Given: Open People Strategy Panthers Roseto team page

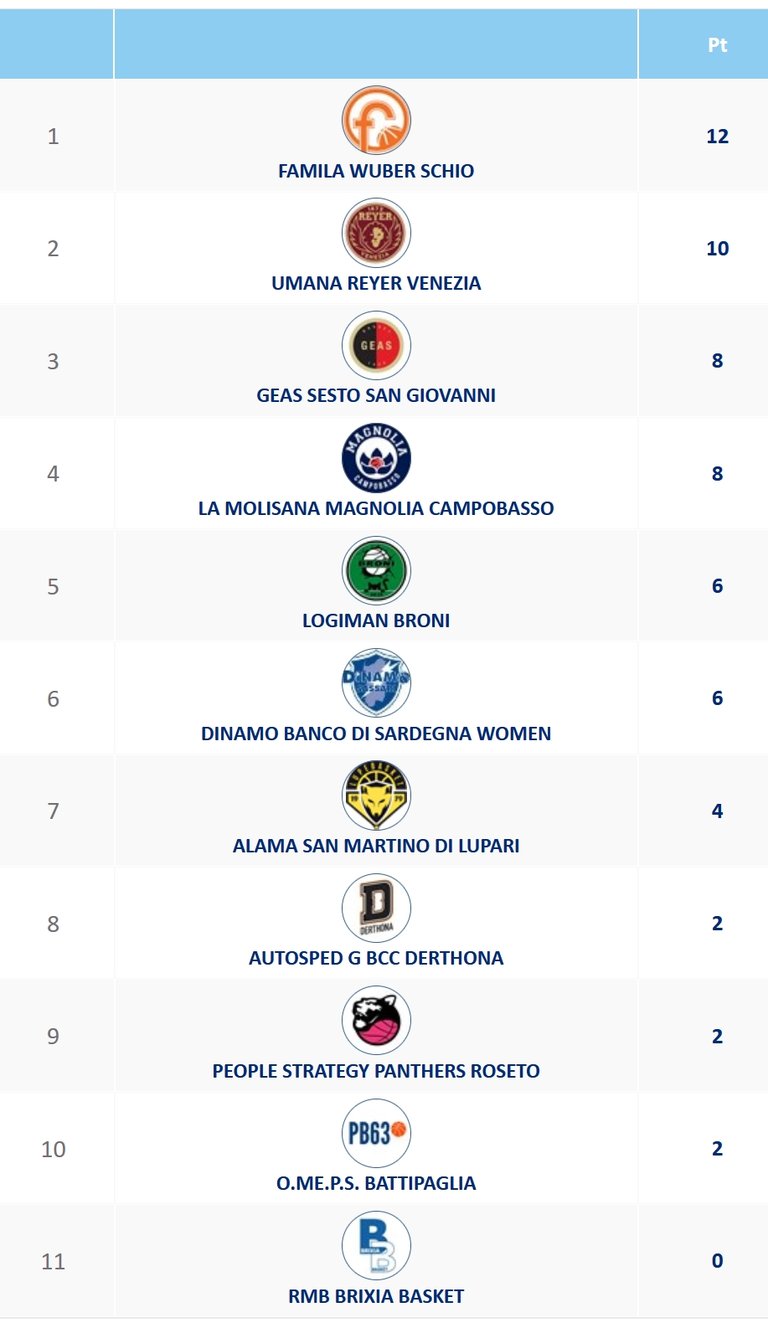Looking at the screenshot, I should click(x=376, y=1071).
